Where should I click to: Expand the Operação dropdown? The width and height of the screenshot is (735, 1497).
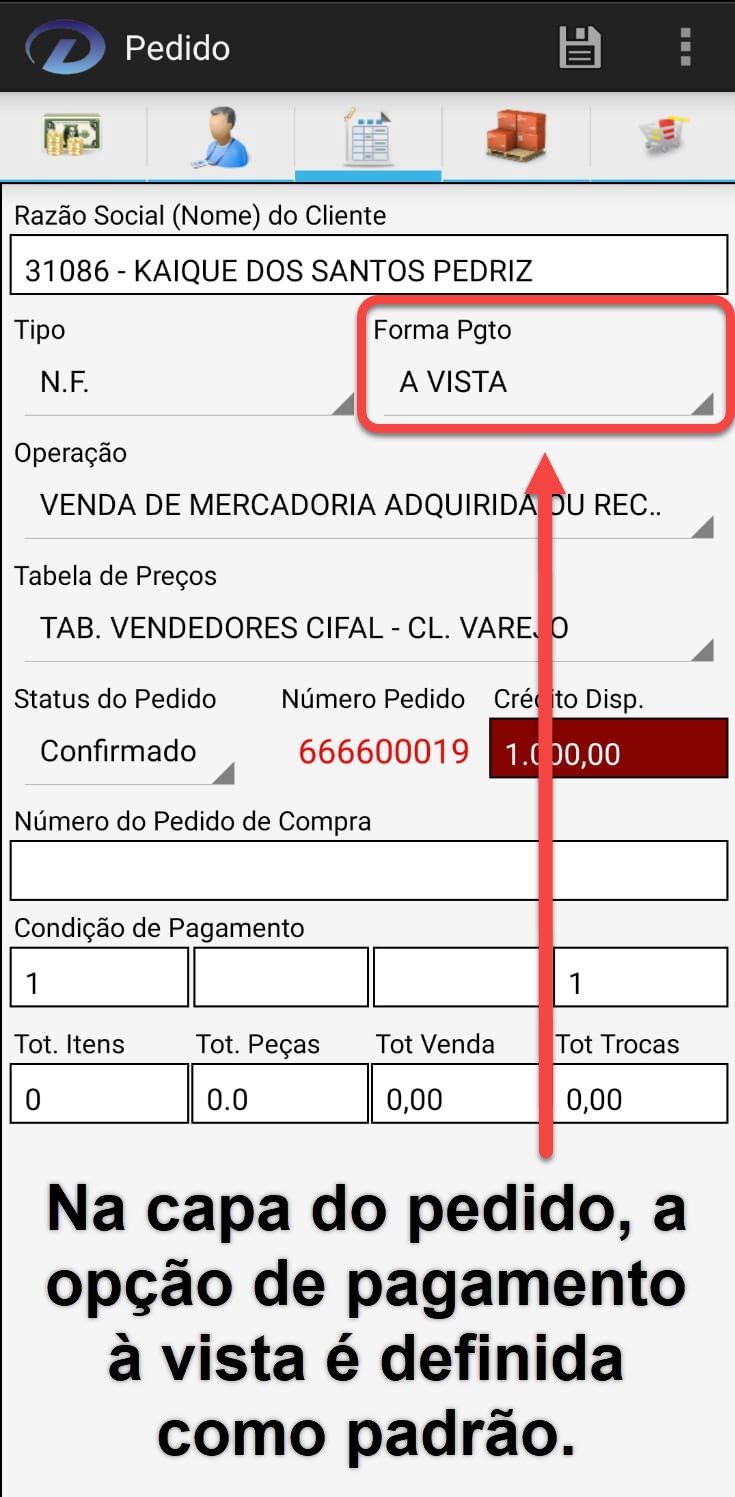pos(368,506)
